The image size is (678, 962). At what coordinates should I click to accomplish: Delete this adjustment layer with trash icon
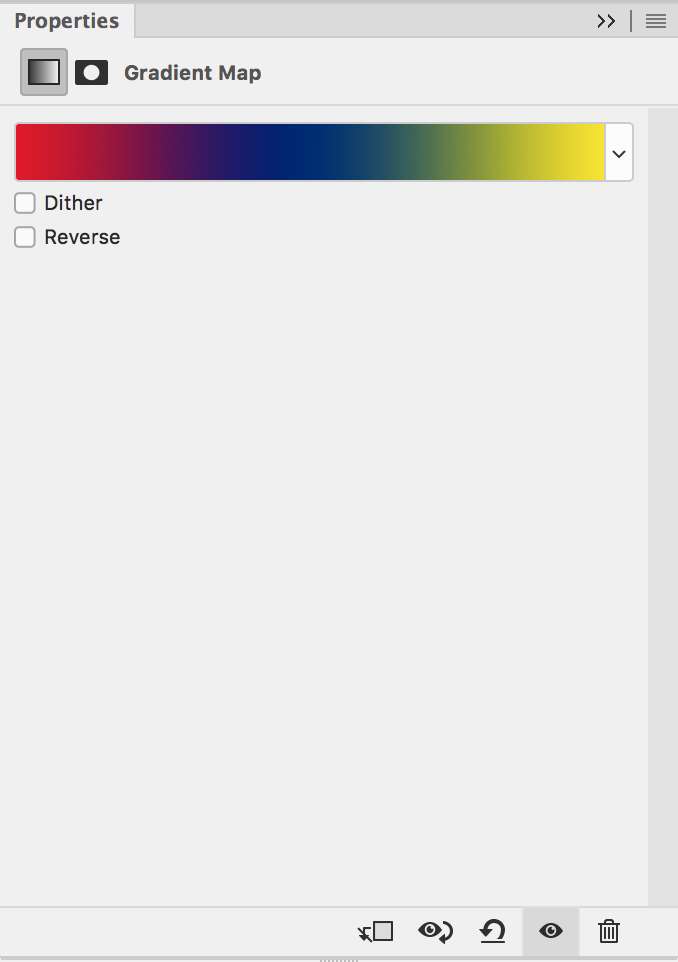point(609,932)
